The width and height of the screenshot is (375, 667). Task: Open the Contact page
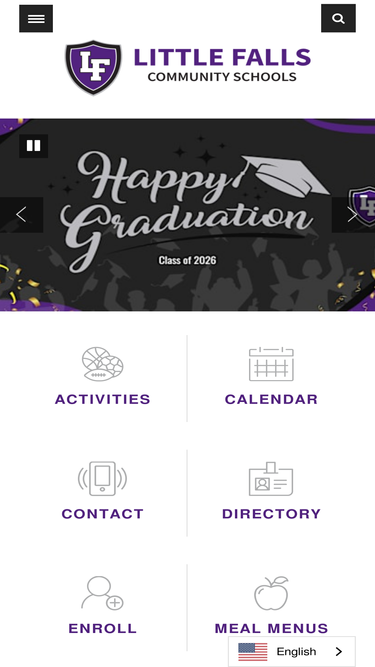102,491
